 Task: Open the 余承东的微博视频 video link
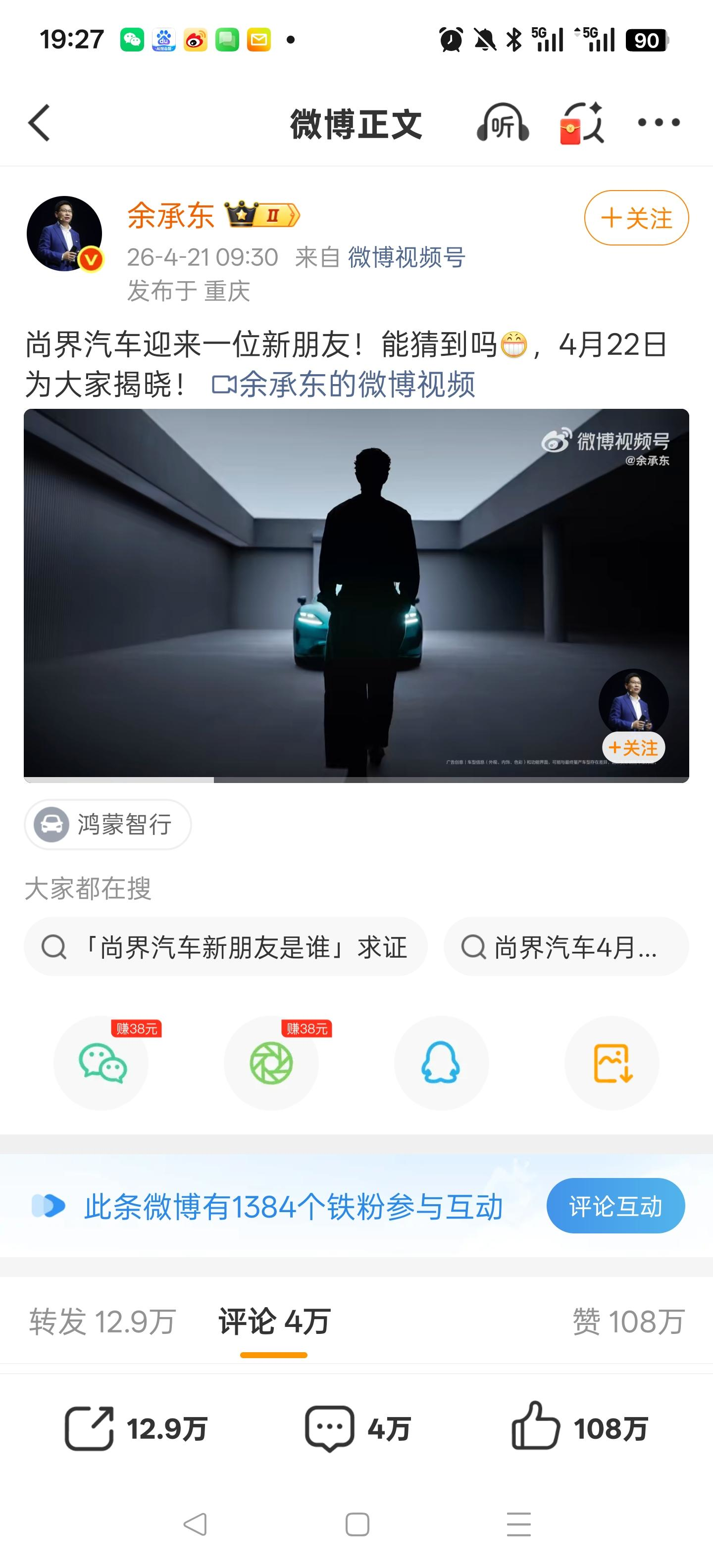point(347,383)
